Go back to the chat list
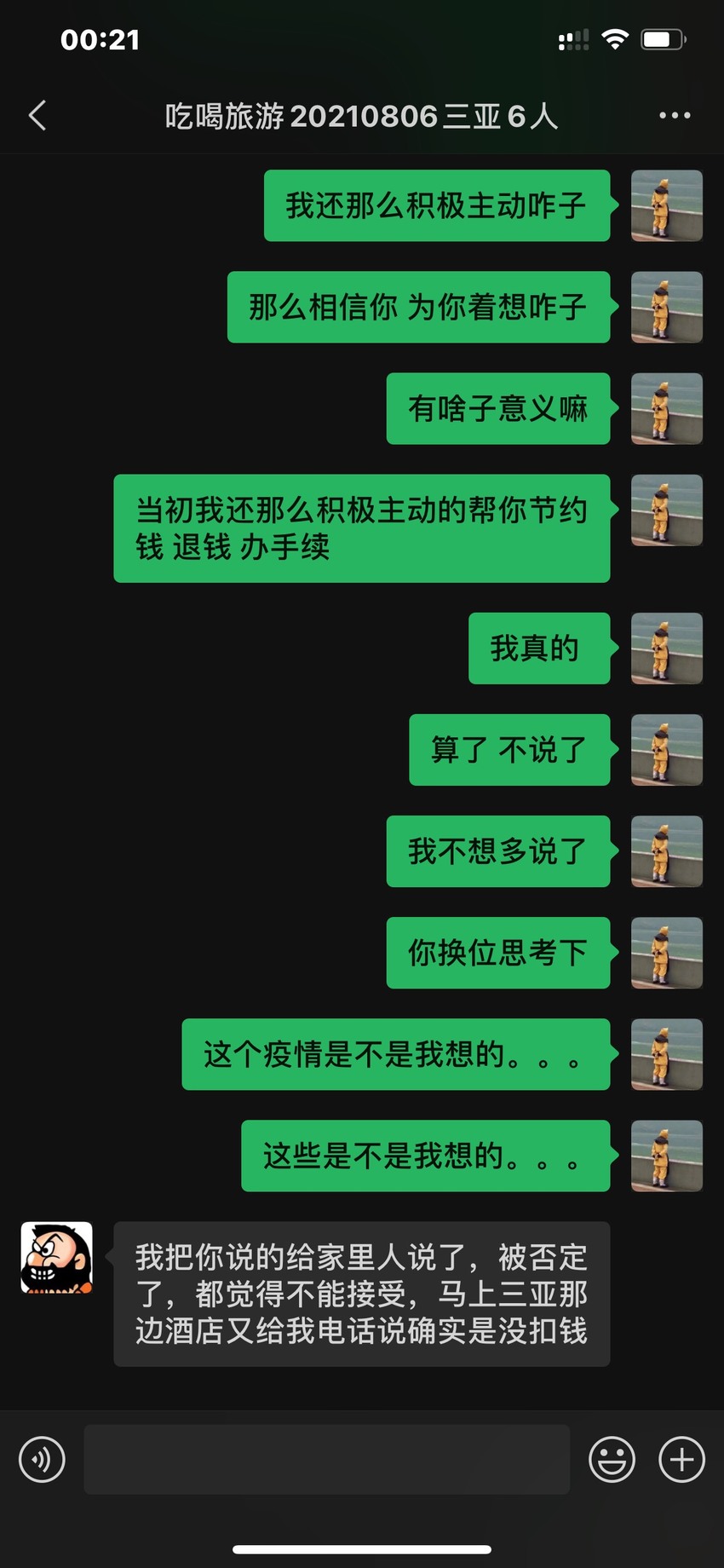The image size is (724, 1568). click(x=37, y=116)
